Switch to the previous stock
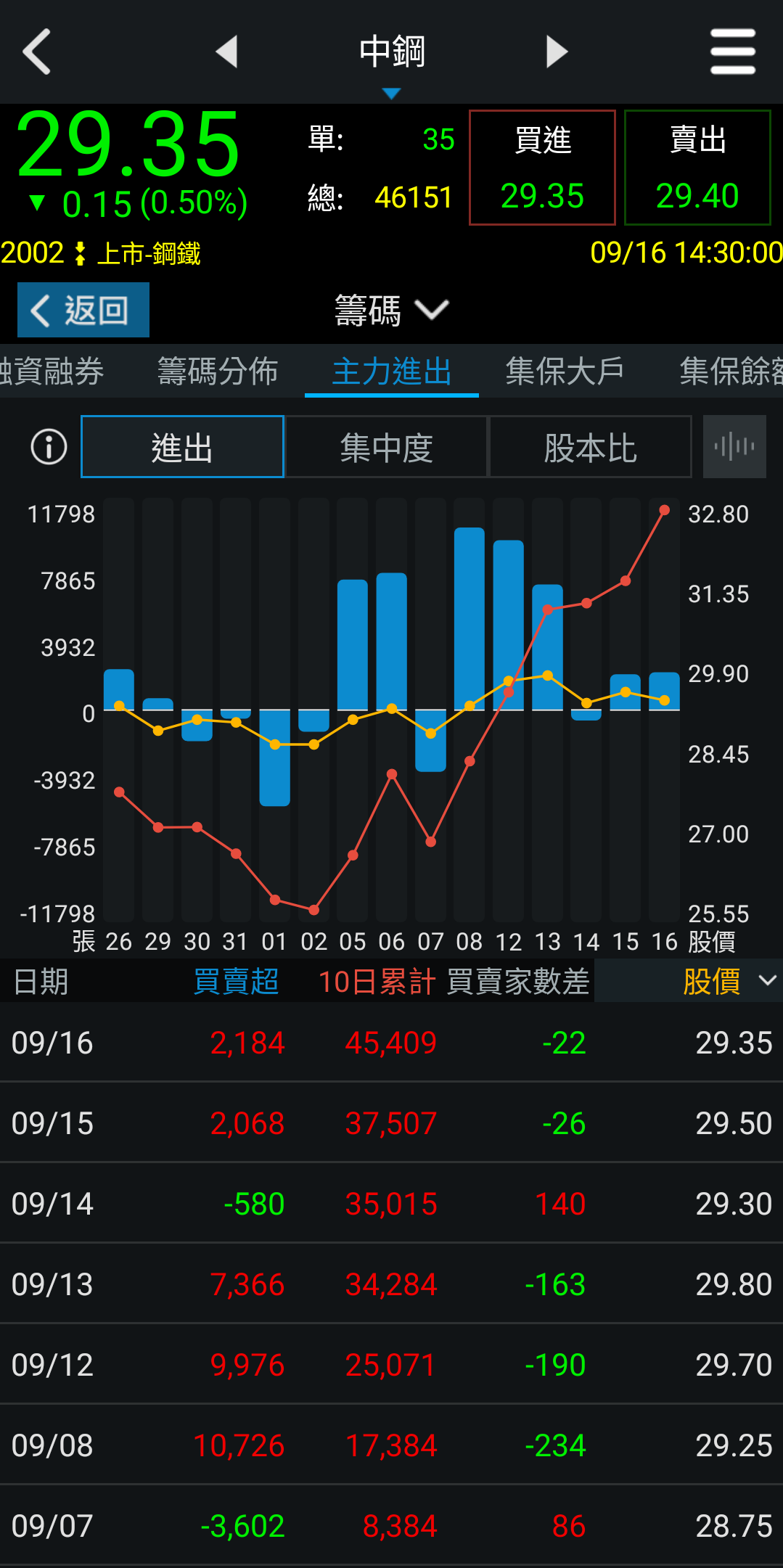The width and height of the screenshot is (783, 1568). (227, 52)
